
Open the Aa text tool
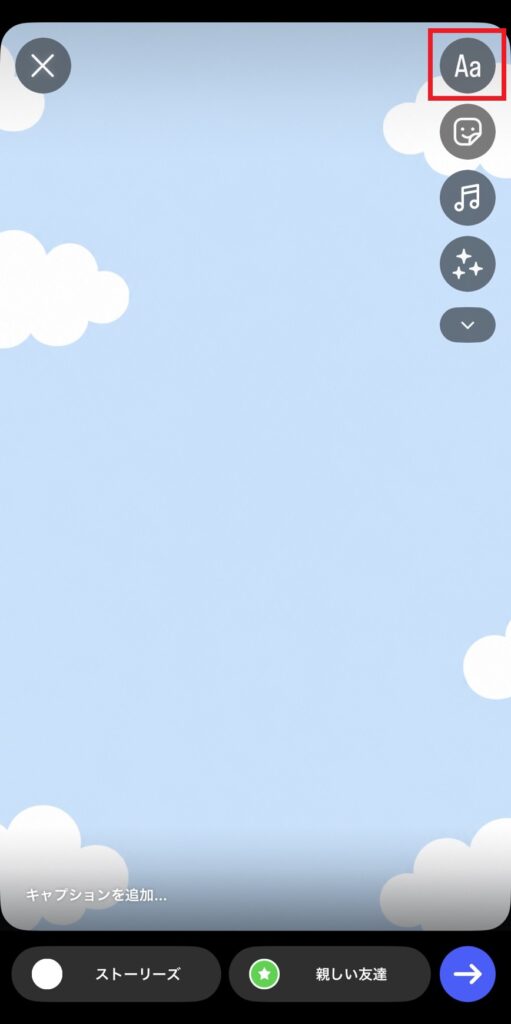467,66
